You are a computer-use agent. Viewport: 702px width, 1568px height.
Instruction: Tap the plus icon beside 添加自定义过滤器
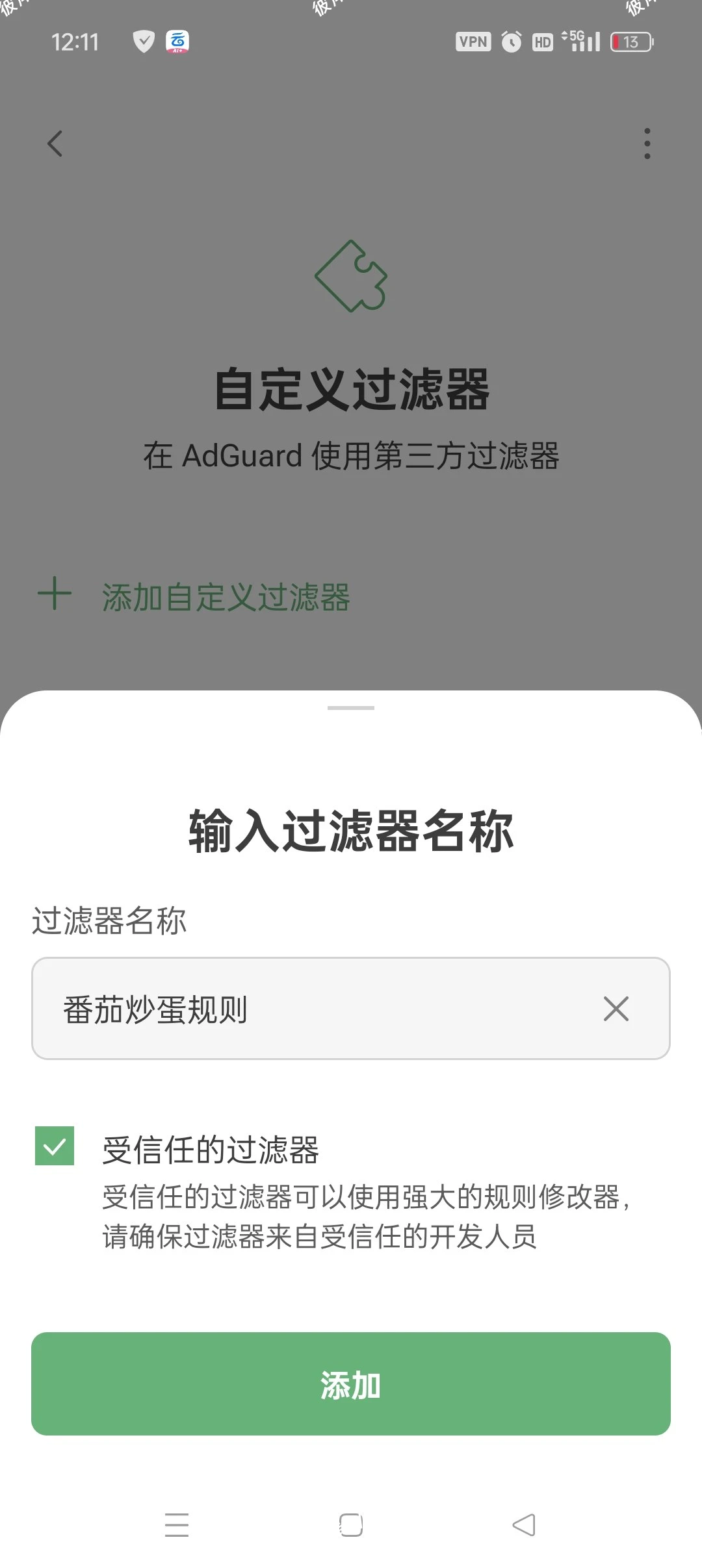click(x=55, y=593)
